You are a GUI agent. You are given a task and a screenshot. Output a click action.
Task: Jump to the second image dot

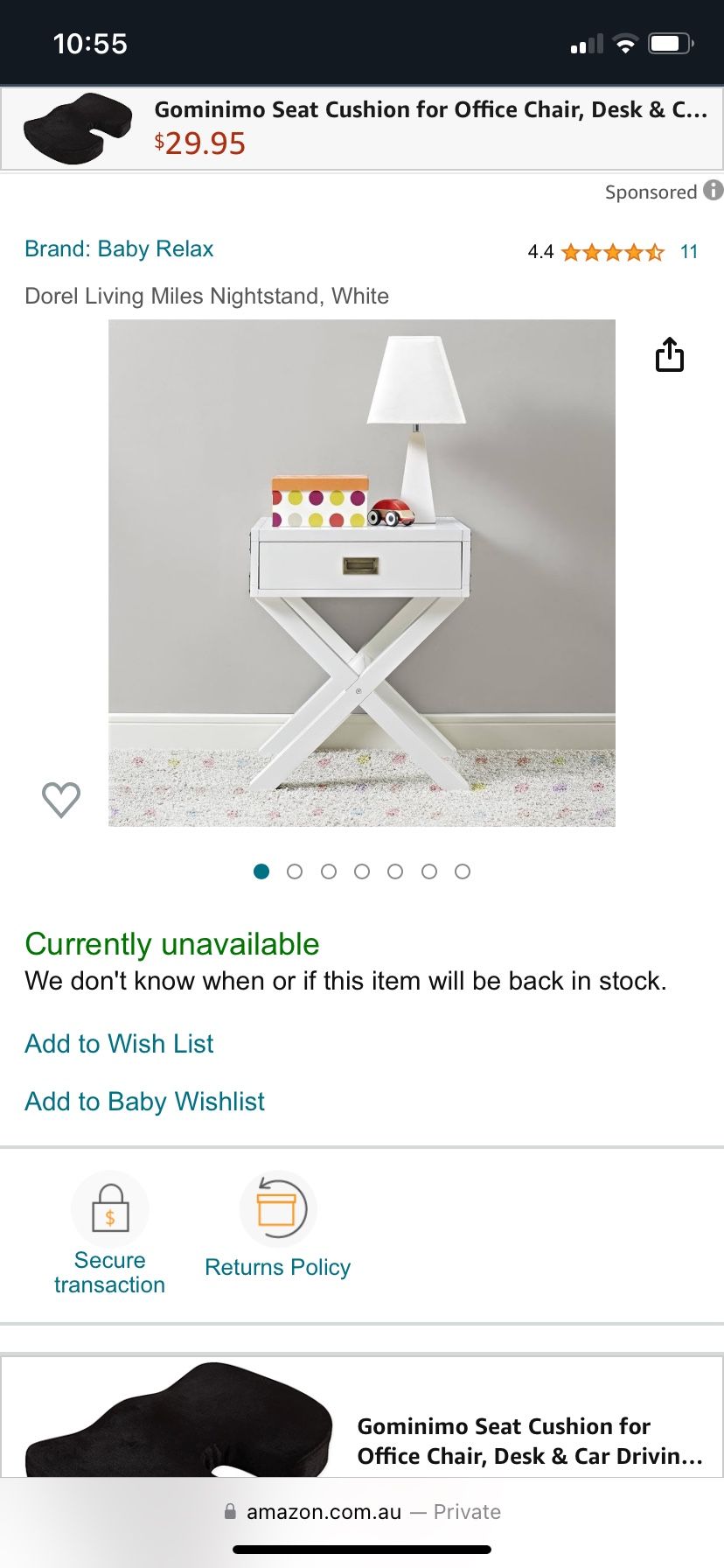click(x=295, y=871)
